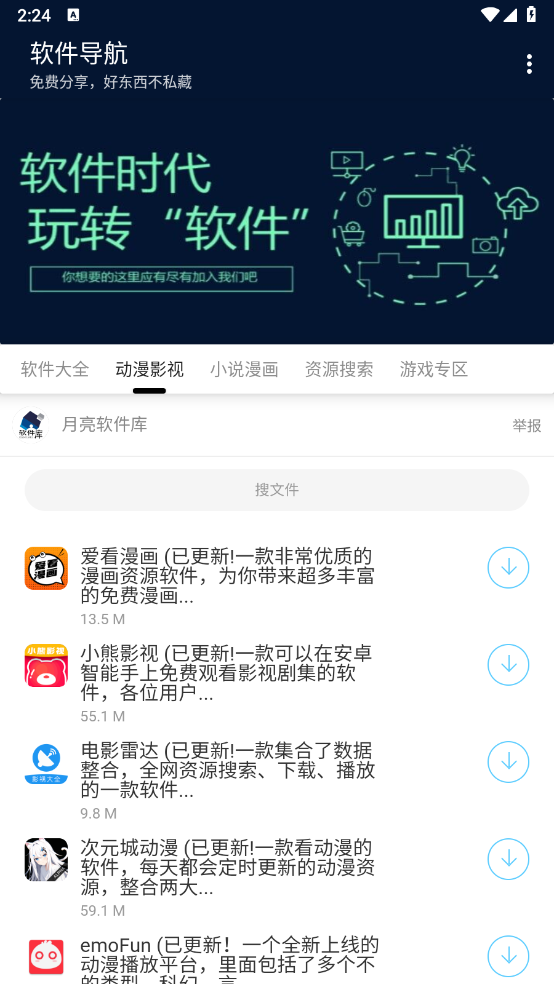This screenshot has width=554, height=984.
Task: Download emoFun with its arrow icon
Action: click(508, 956)
